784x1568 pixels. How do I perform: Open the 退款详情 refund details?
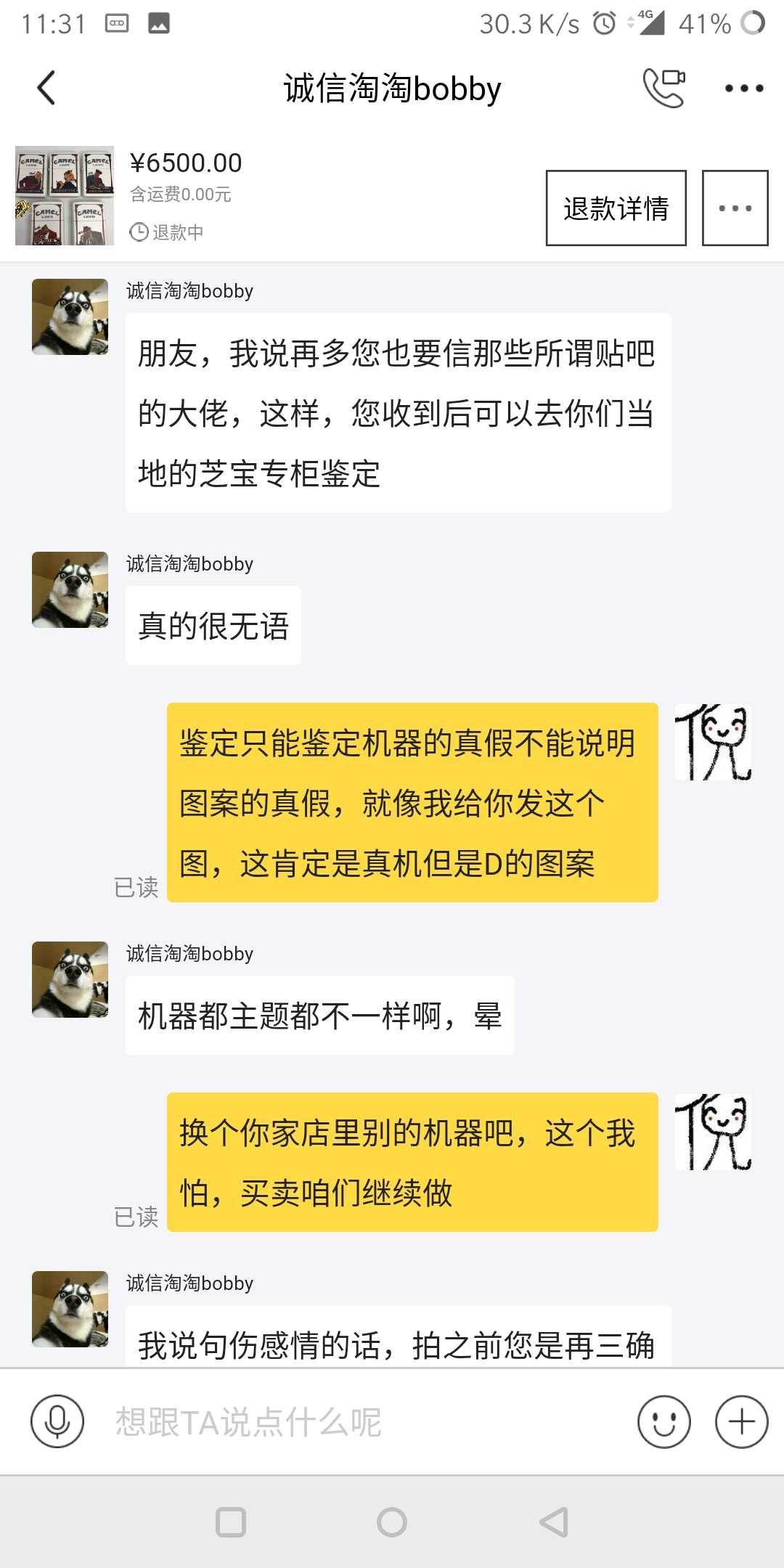(x=616, y=208)
